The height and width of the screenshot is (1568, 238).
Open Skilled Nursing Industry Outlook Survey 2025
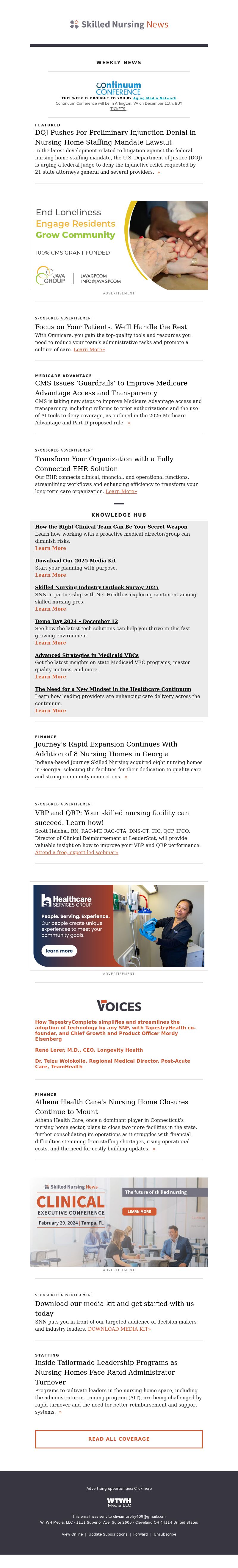click(x=96, y=587)
